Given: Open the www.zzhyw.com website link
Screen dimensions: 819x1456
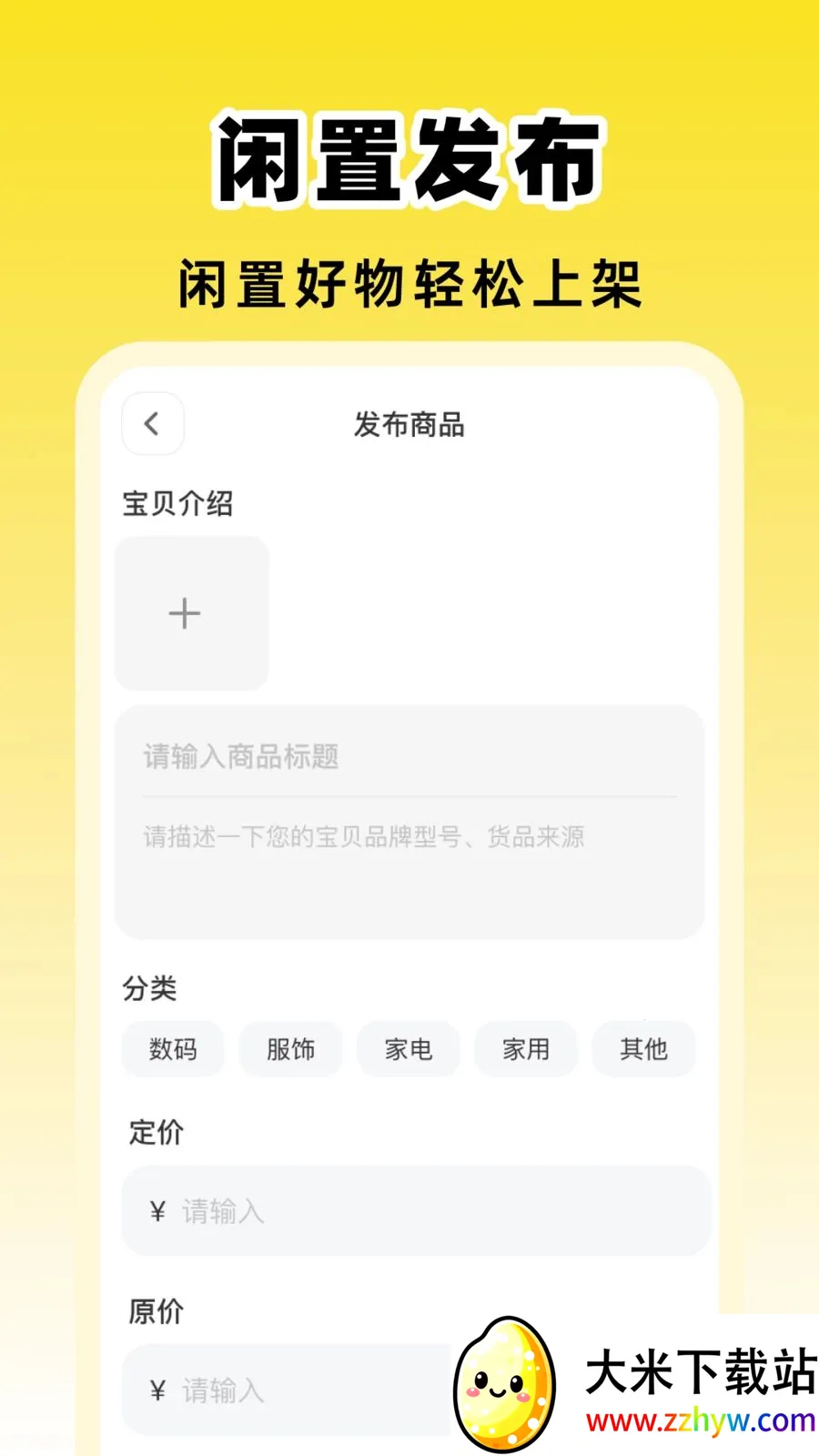Looking at the screenshot, I should 695,1420.
